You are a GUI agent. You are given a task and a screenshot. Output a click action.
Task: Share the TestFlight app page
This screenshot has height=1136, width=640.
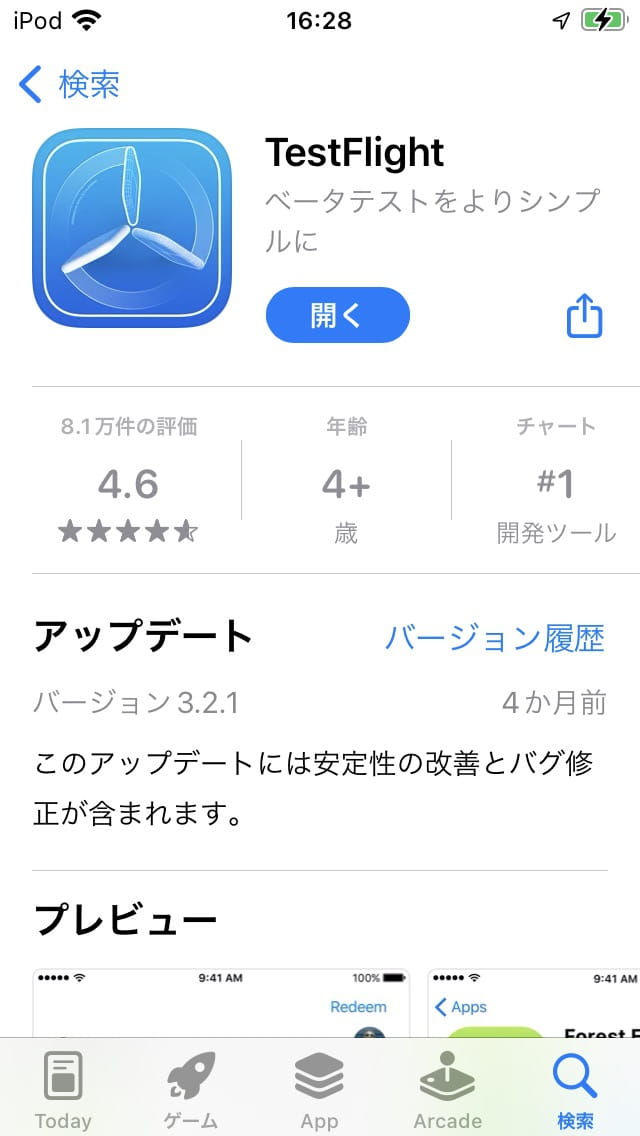pos(585,316)
